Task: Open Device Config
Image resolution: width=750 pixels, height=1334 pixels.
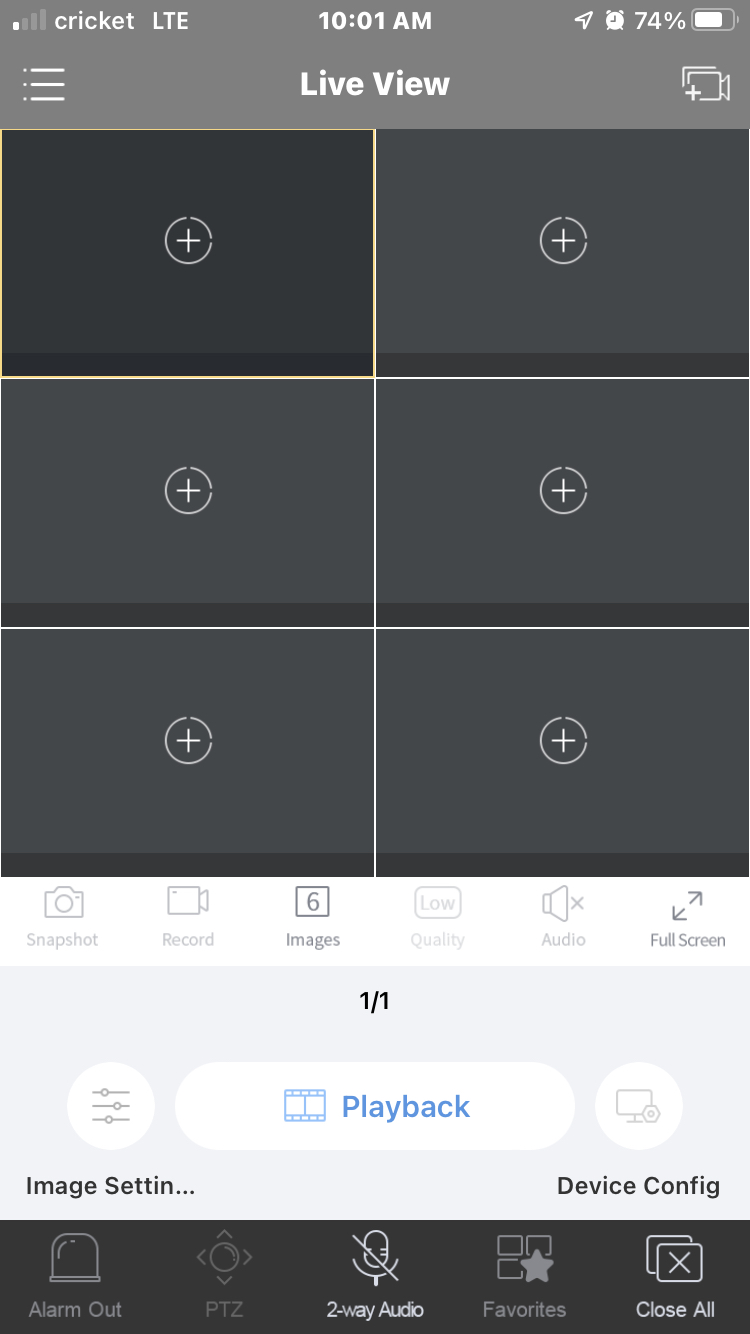Action: point(639,1106)
